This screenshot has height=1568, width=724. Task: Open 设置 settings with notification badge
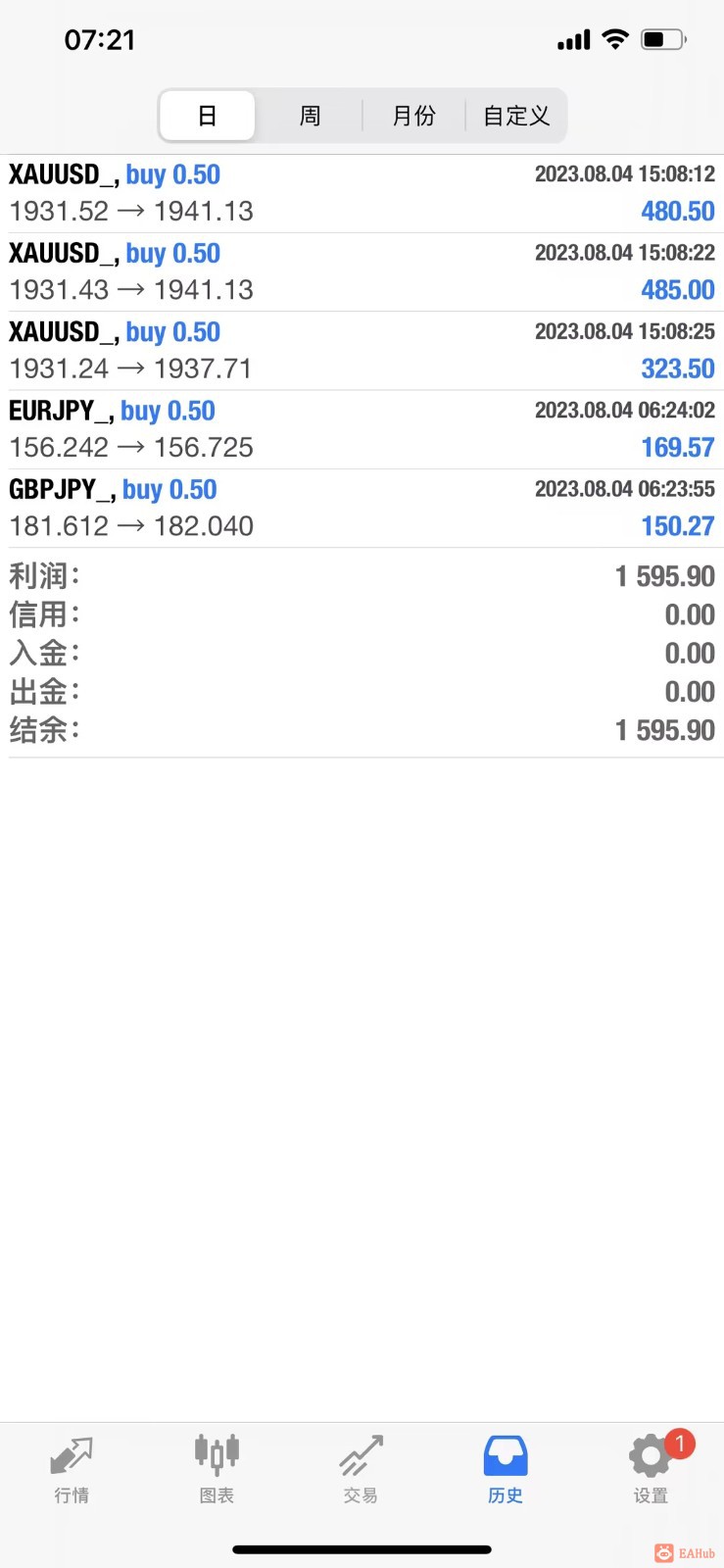(x=649, y=1467)
